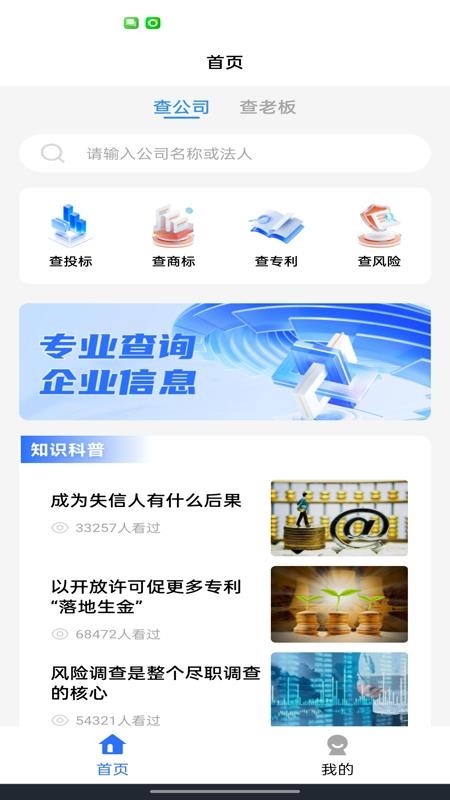
Task: Switch to the 查老板 tab
Action: pyautogui.click(x=268, y=107)
